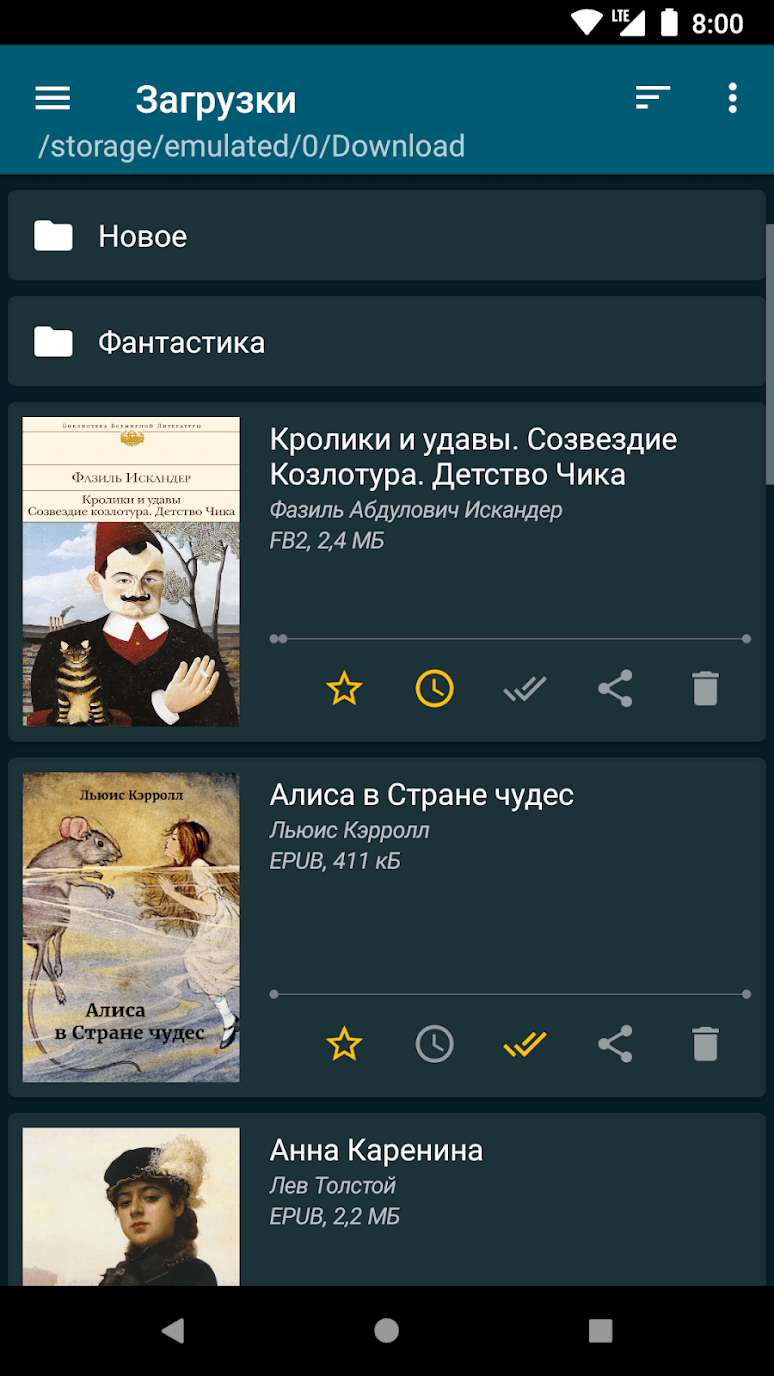Go back using the system back button
774x1376 pixels.
(173, 1330)
